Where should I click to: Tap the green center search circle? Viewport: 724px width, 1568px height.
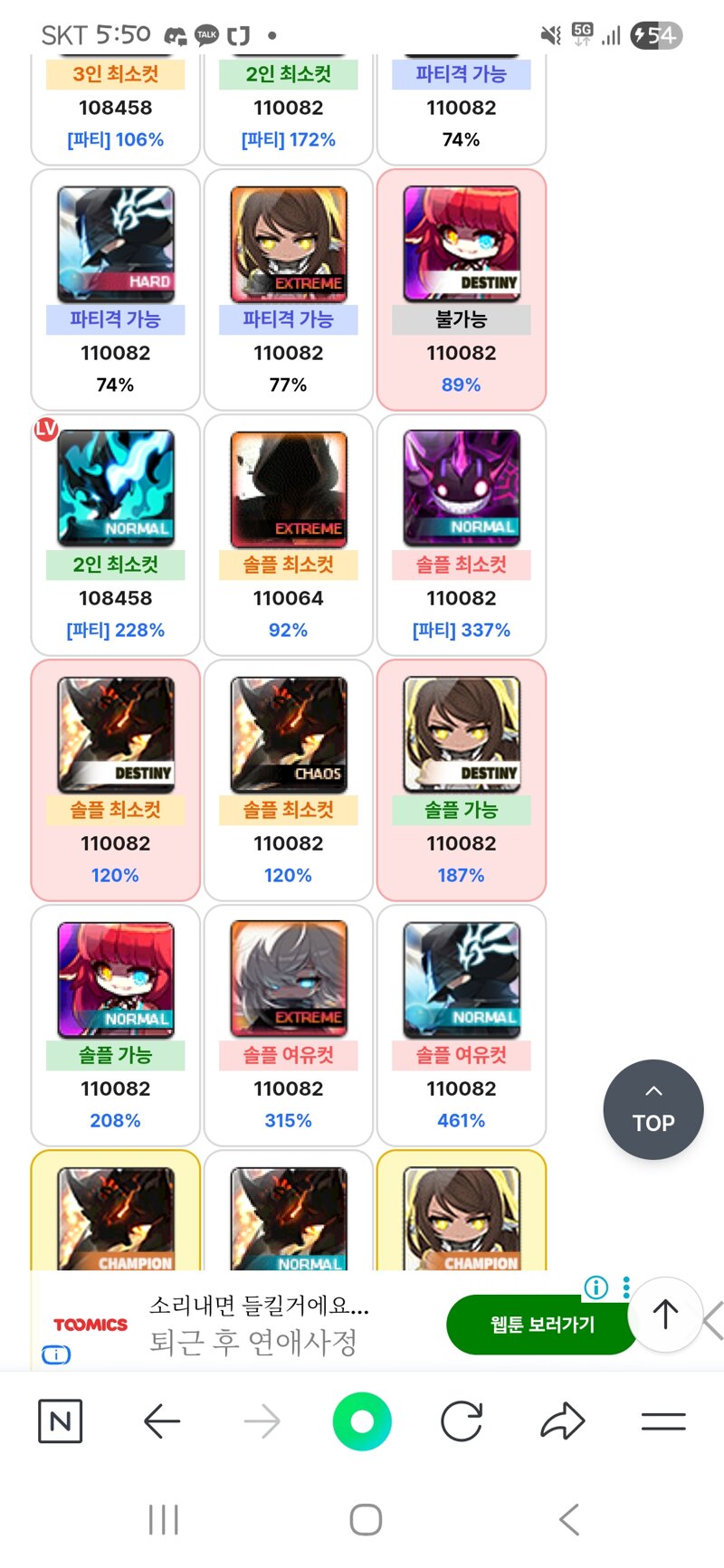coord(362,1421)
